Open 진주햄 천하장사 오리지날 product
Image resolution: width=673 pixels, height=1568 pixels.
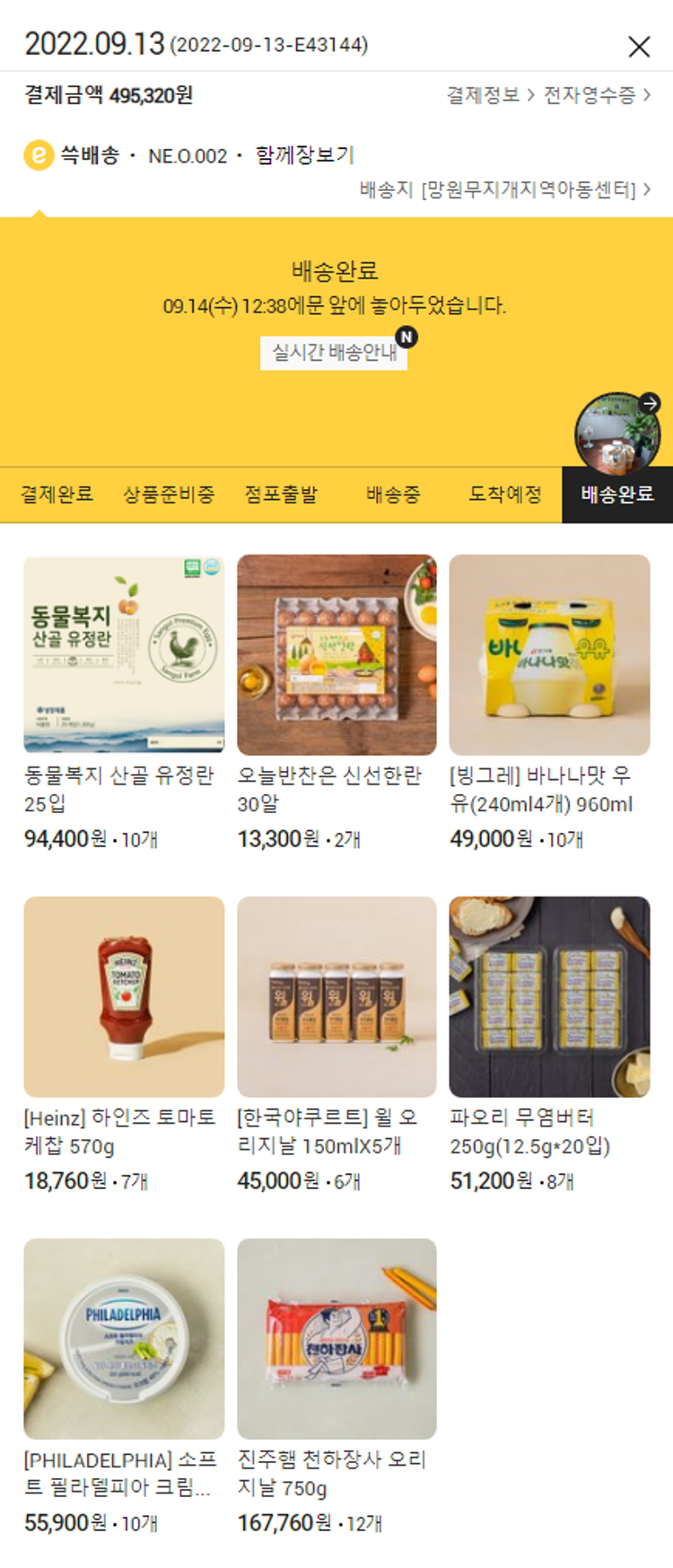point(336,1338)
